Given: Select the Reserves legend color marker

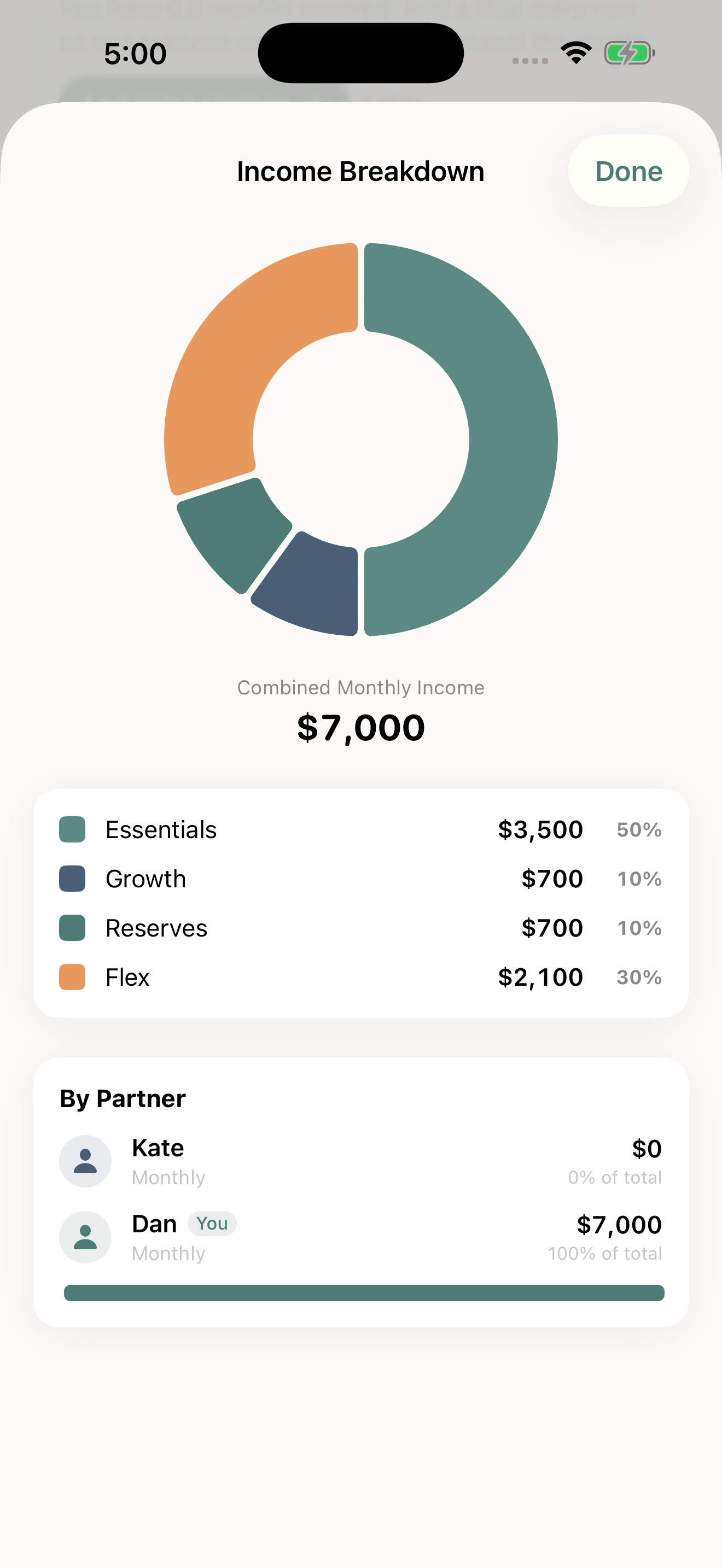Looking at the screenshot, I should [71, 928].
